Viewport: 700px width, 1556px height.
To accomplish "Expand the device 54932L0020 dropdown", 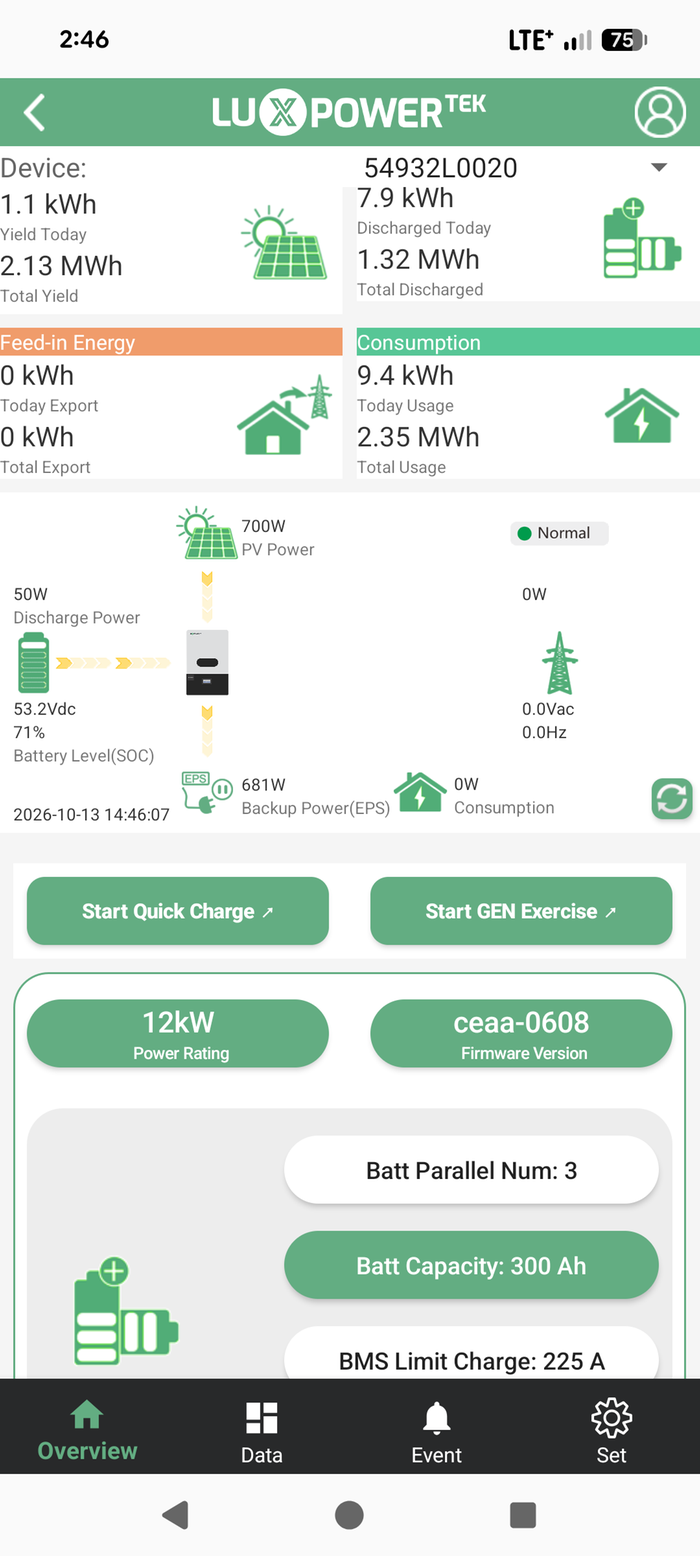I will pos(659,167).
